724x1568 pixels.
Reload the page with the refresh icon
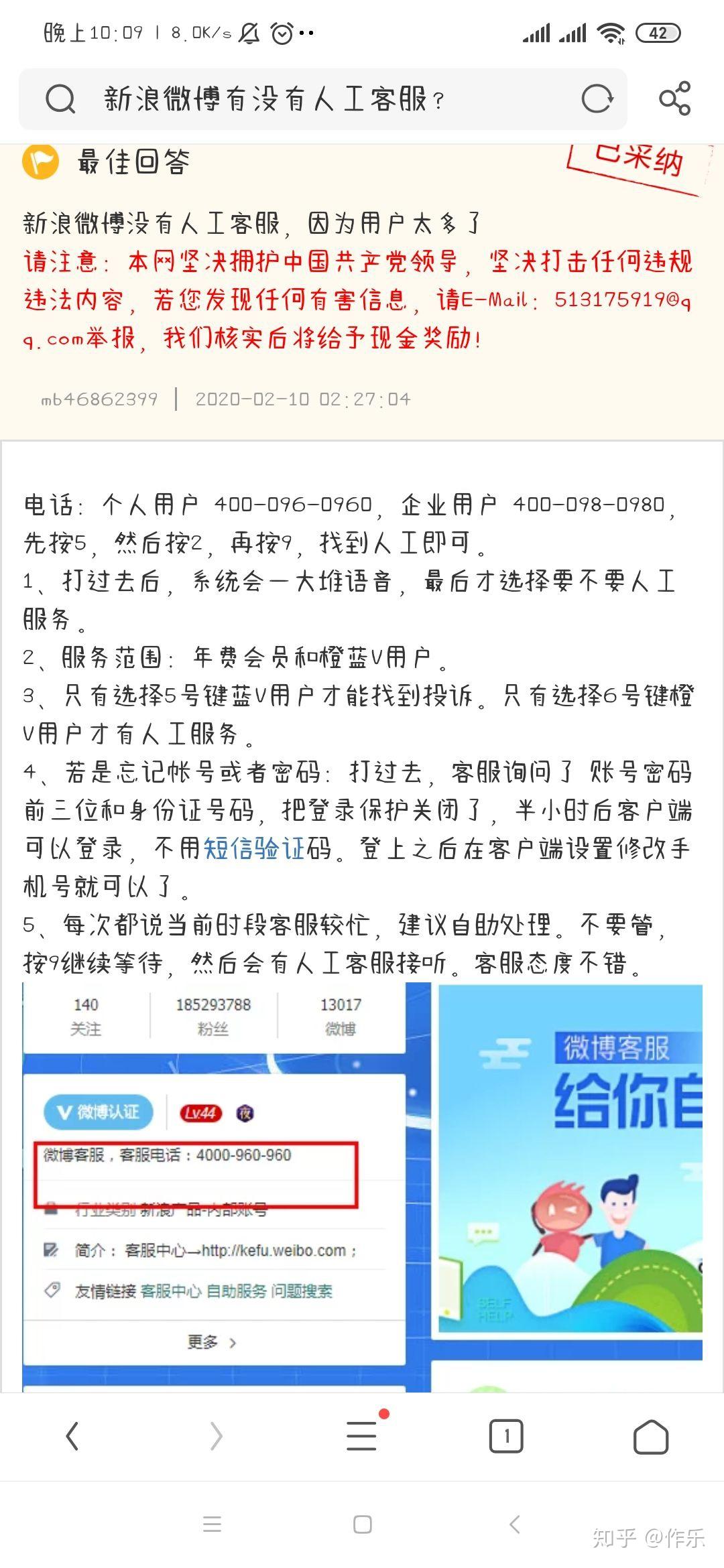coord(597,99)
